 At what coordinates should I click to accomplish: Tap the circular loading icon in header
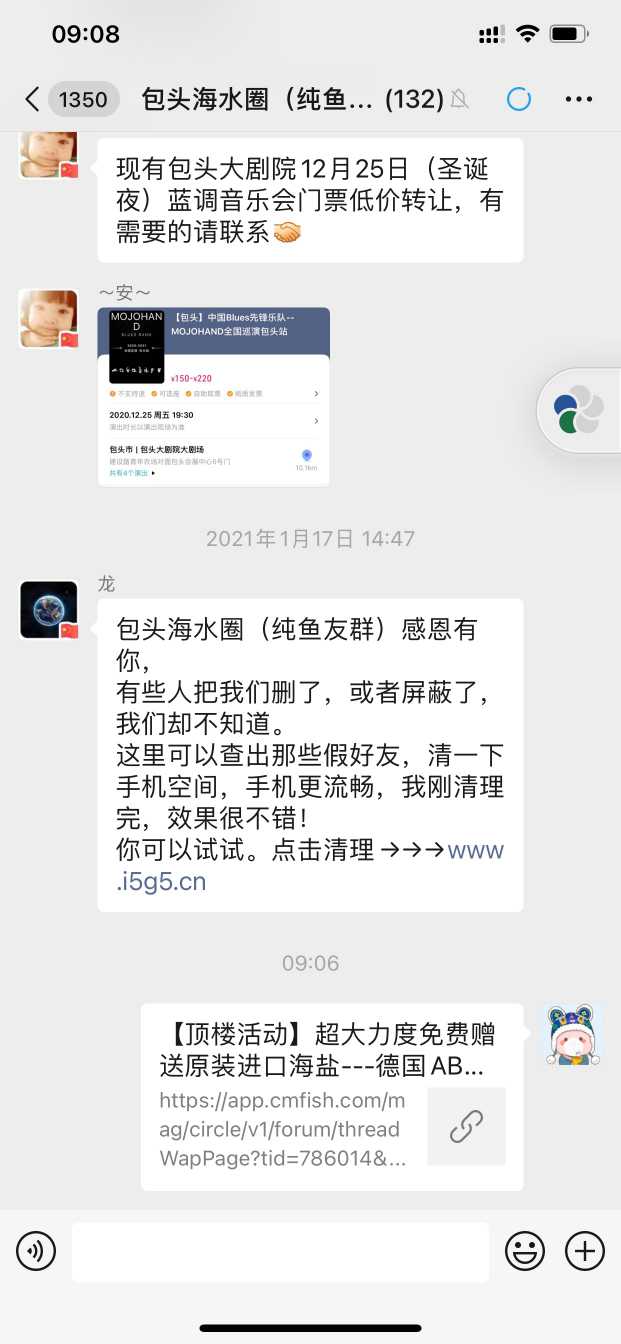[519, 99]
